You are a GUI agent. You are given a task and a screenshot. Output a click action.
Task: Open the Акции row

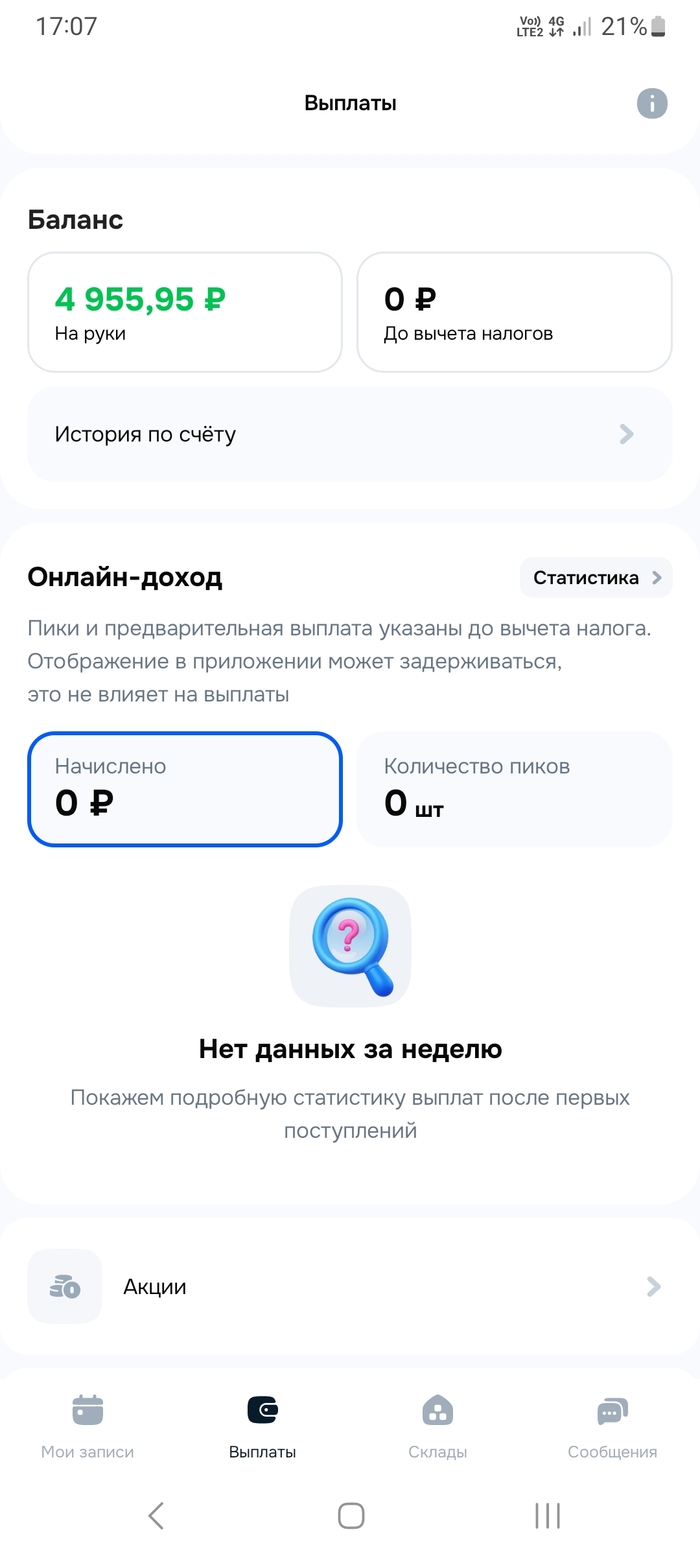(349, 1286)
